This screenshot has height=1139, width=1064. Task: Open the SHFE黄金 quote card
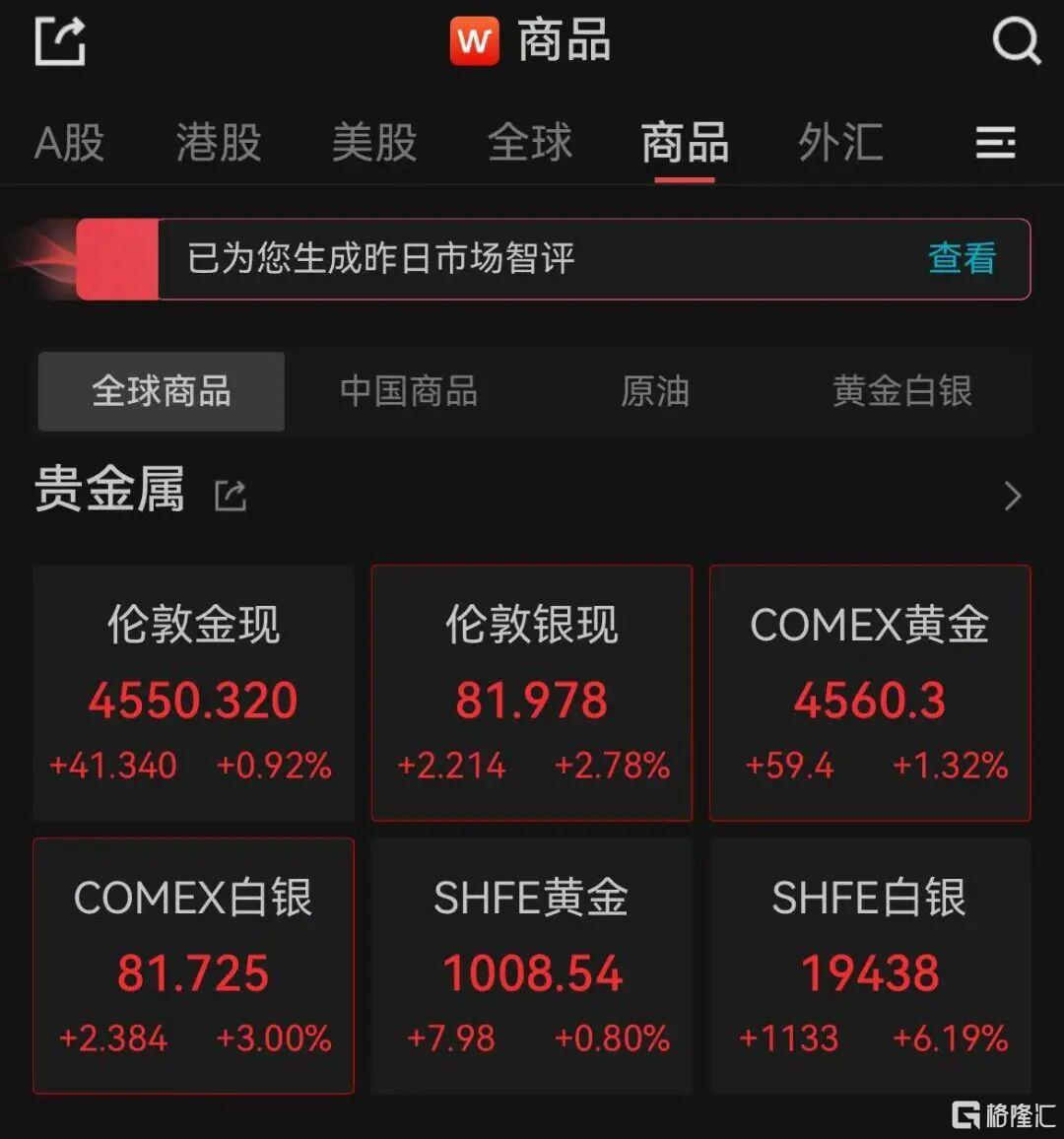click(x=532, y=967)
